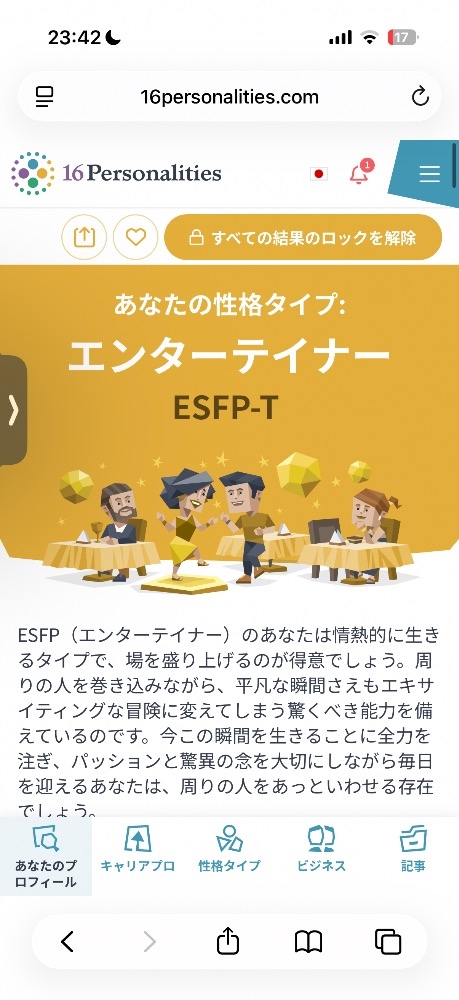The image size is (459, 1000).
Task: Open the 記事 tab
Action: 413,849
